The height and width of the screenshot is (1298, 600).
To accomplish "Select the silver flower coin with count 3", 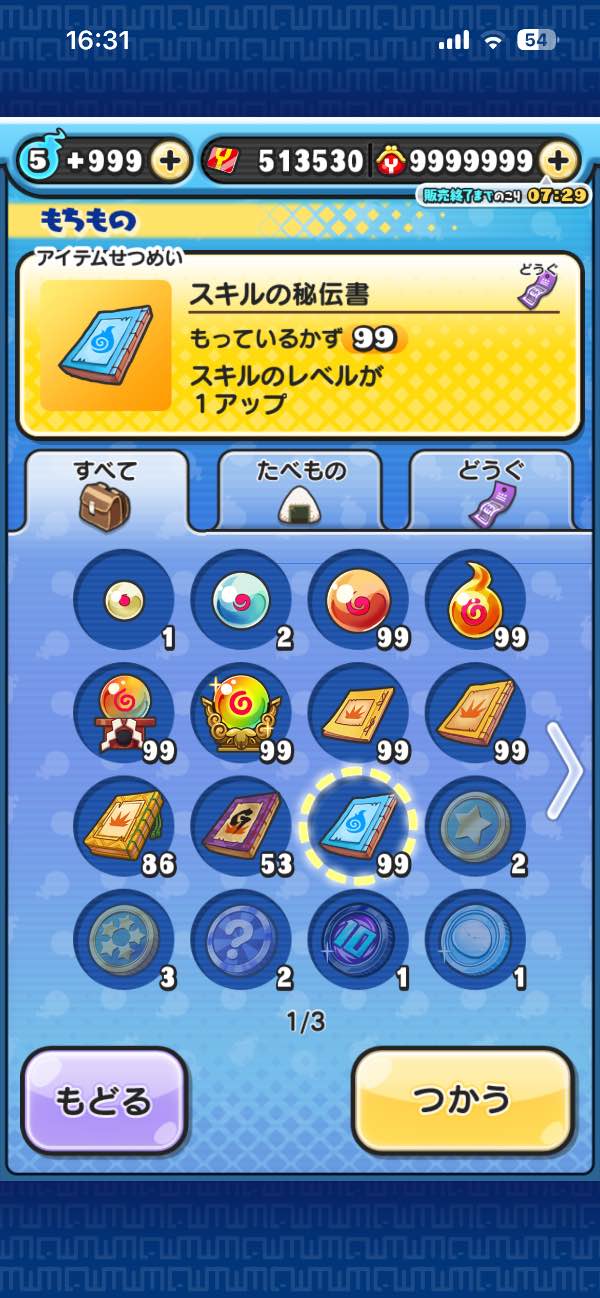I will (x=124, y=939).
